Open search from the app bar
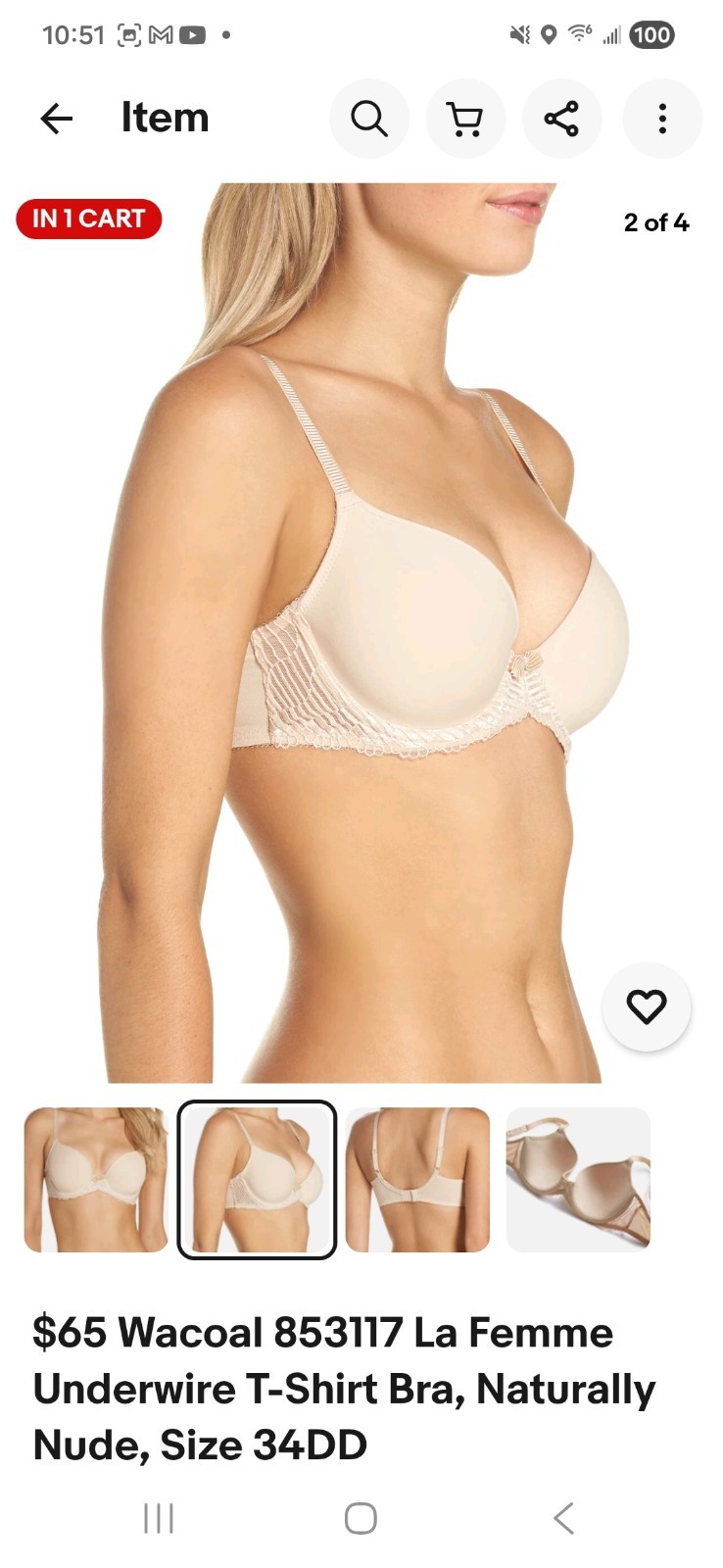Image resolution: width=723 pixels, height=1568 pixels. 369,119
